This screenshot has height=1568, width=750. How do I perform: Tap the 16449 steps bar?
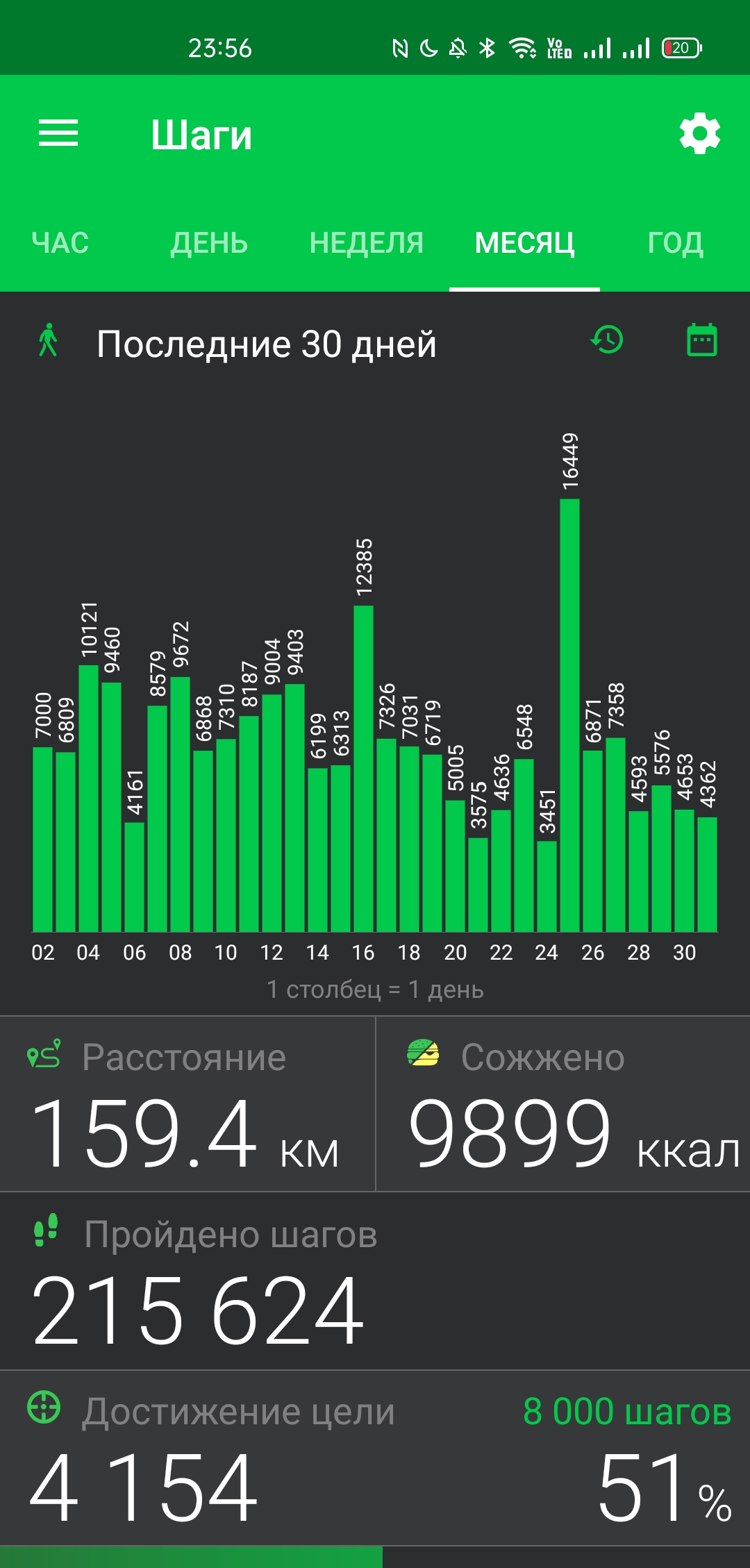click(x=569, y=715)
